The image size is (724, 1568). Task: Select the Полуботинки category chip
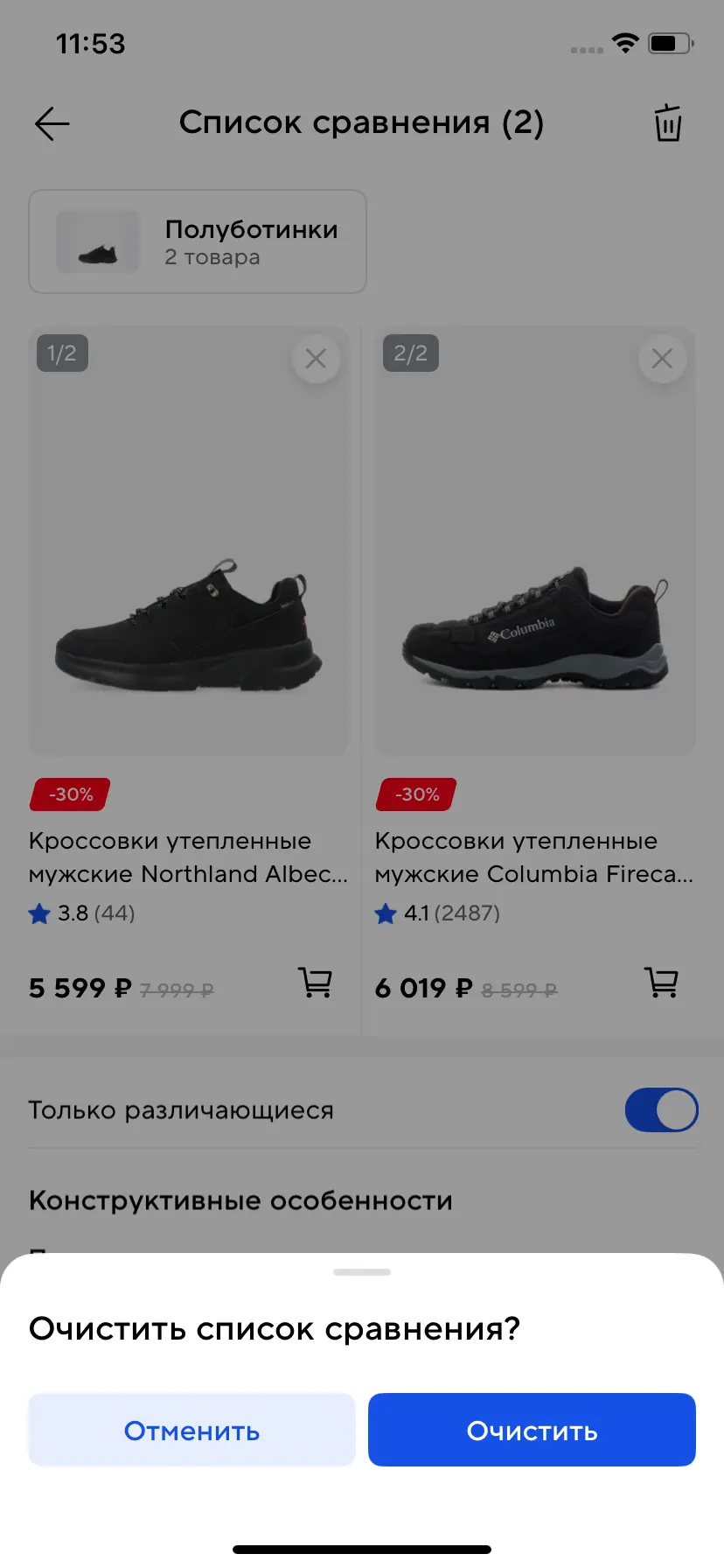198,241
